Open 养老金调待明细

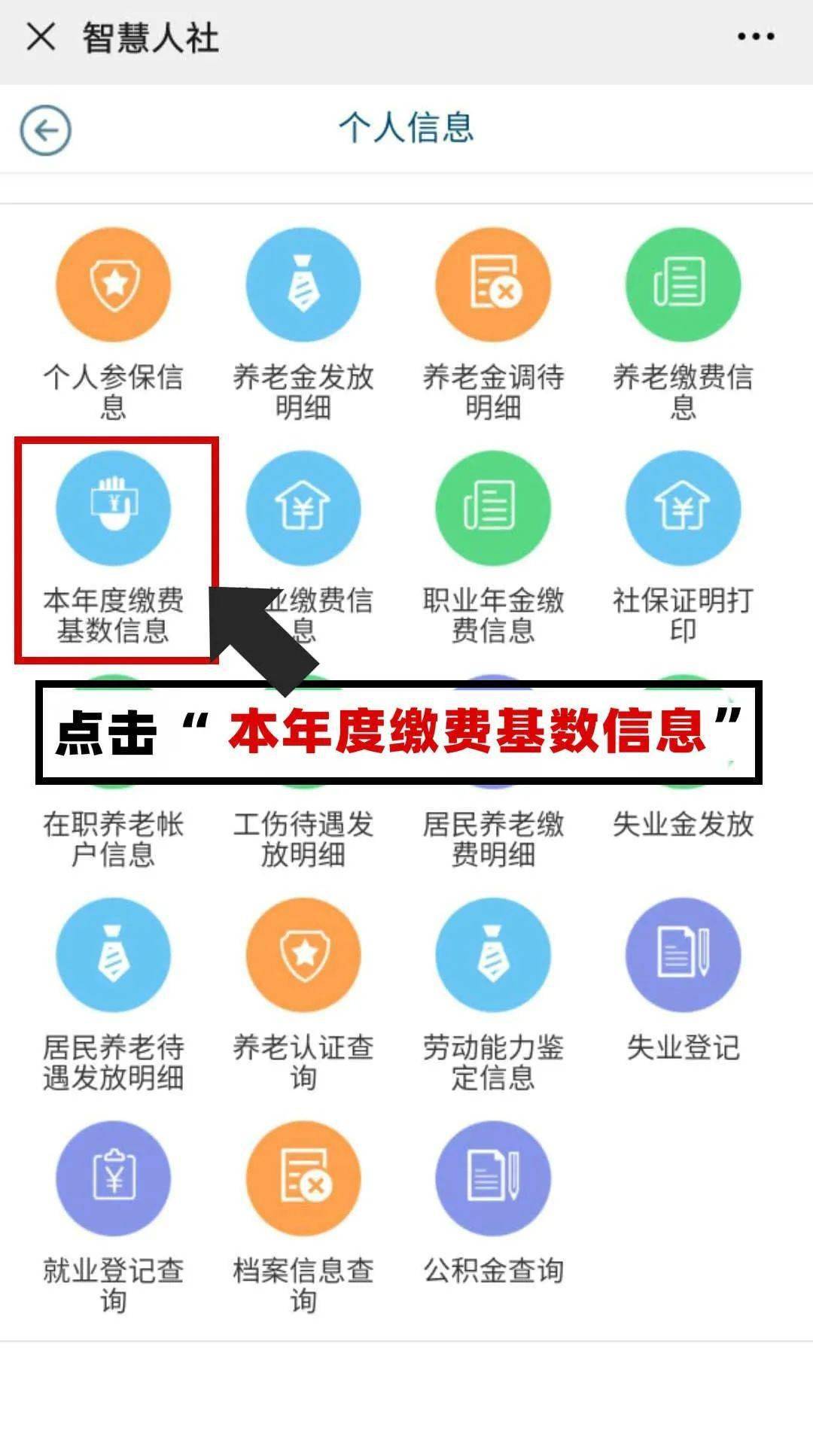pyautogui.click(x=493, y=285)
